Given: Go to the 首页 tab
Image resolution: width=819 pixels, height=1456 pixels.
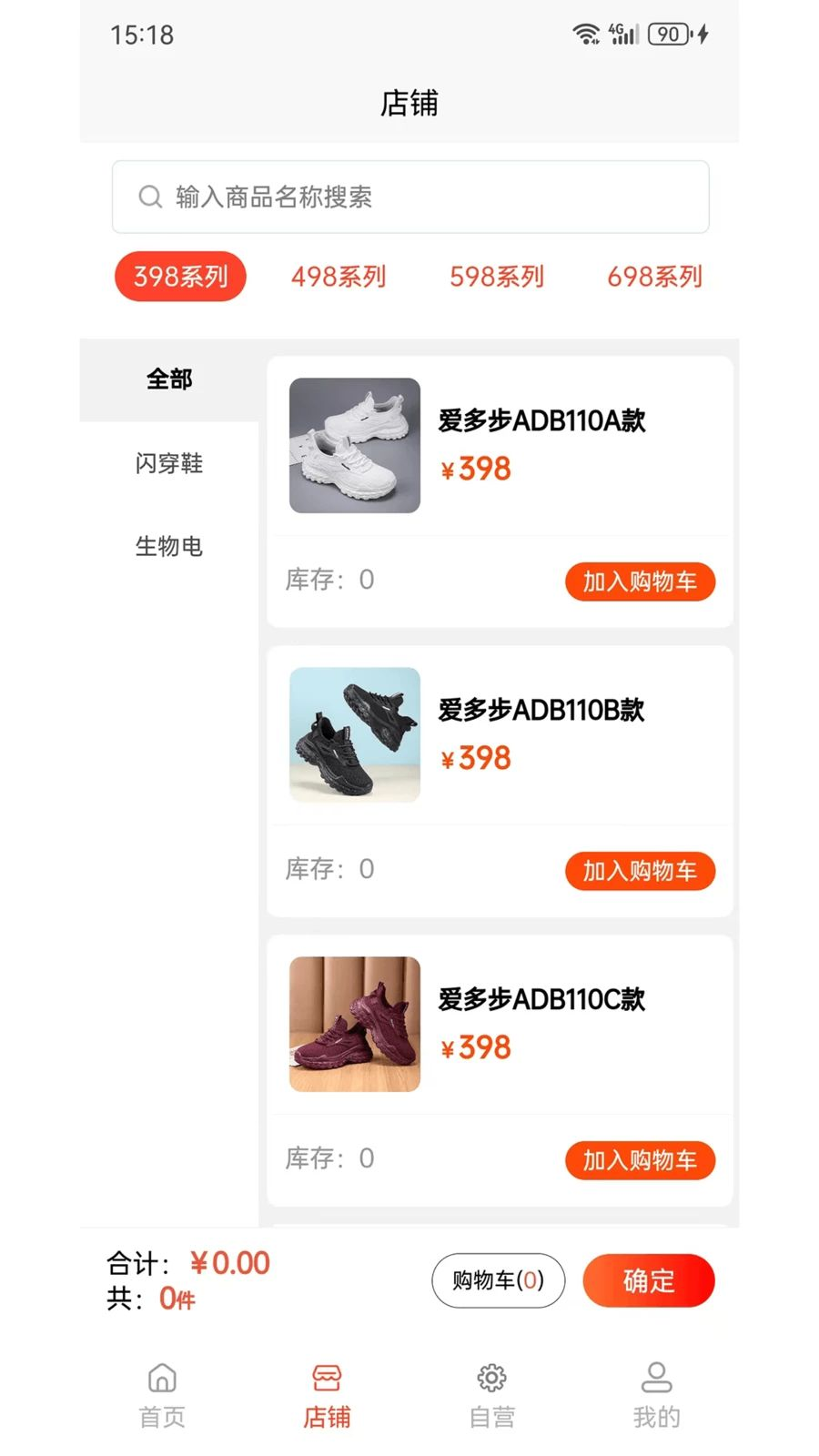Looking at the screenshot, I should pyautogui.click(x=162, y=1395).
